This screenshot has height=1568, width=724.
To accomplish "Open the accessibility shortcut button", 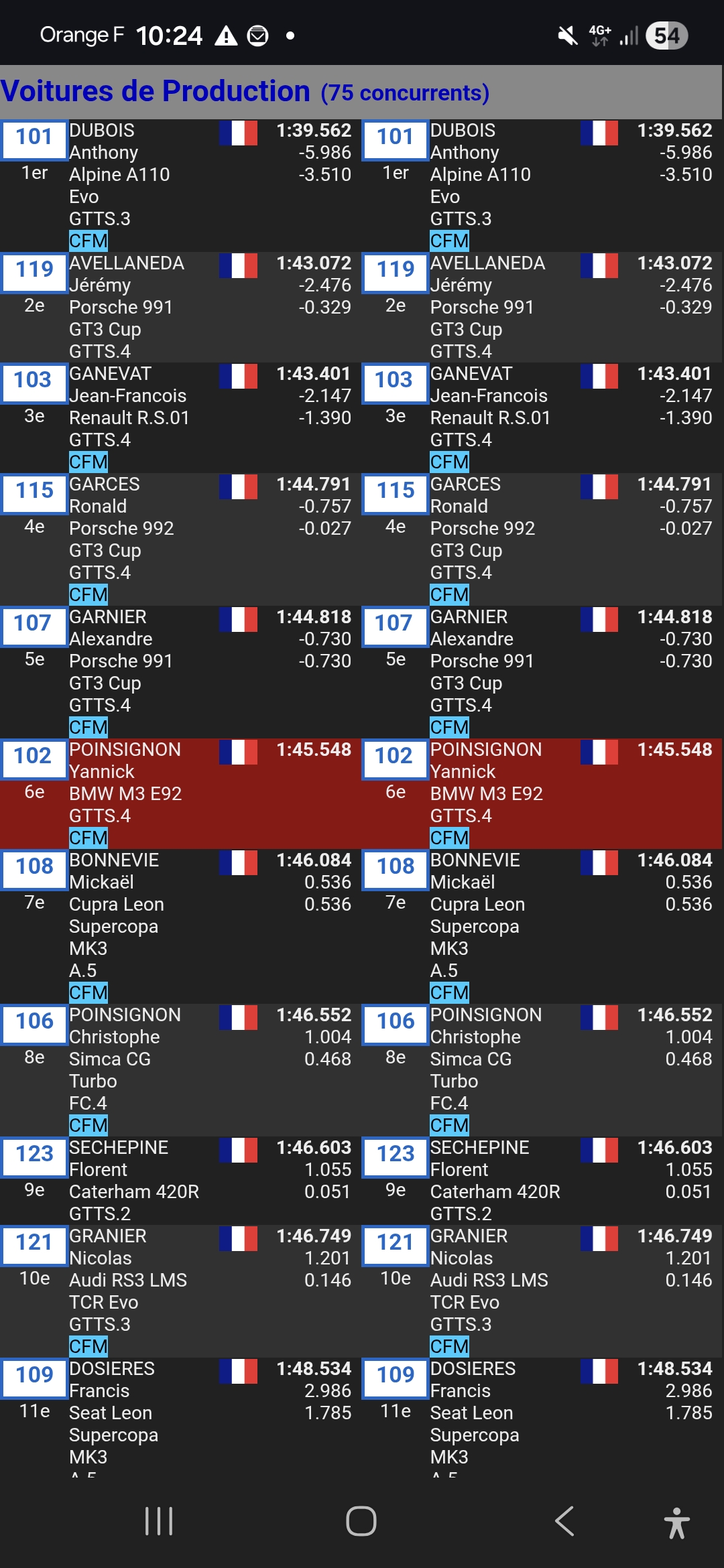I will click(676, 1522).
